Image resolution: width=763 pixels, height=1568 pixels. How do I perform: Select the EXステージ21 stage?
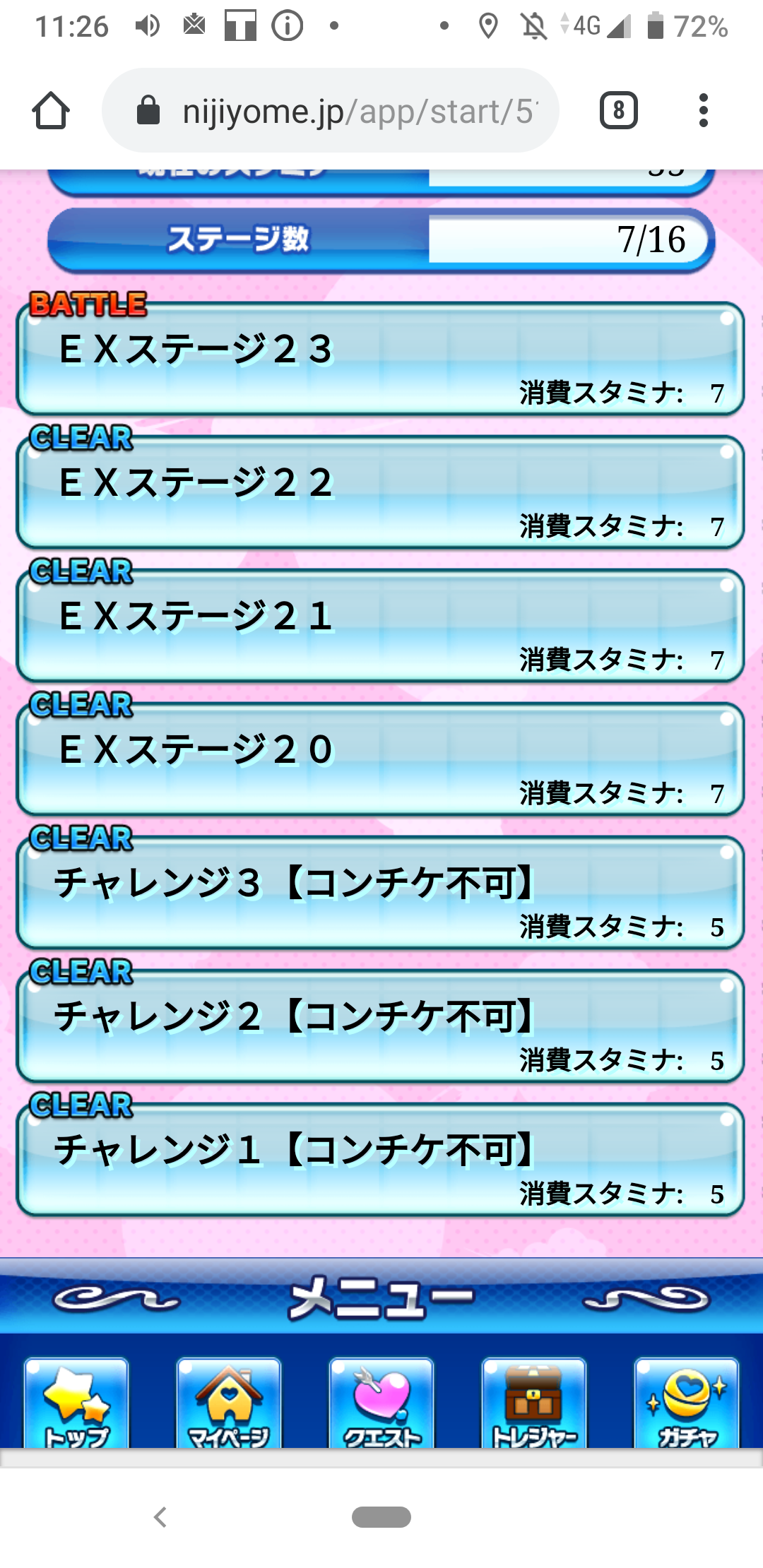pyautogui.click(x=380, y=626)
